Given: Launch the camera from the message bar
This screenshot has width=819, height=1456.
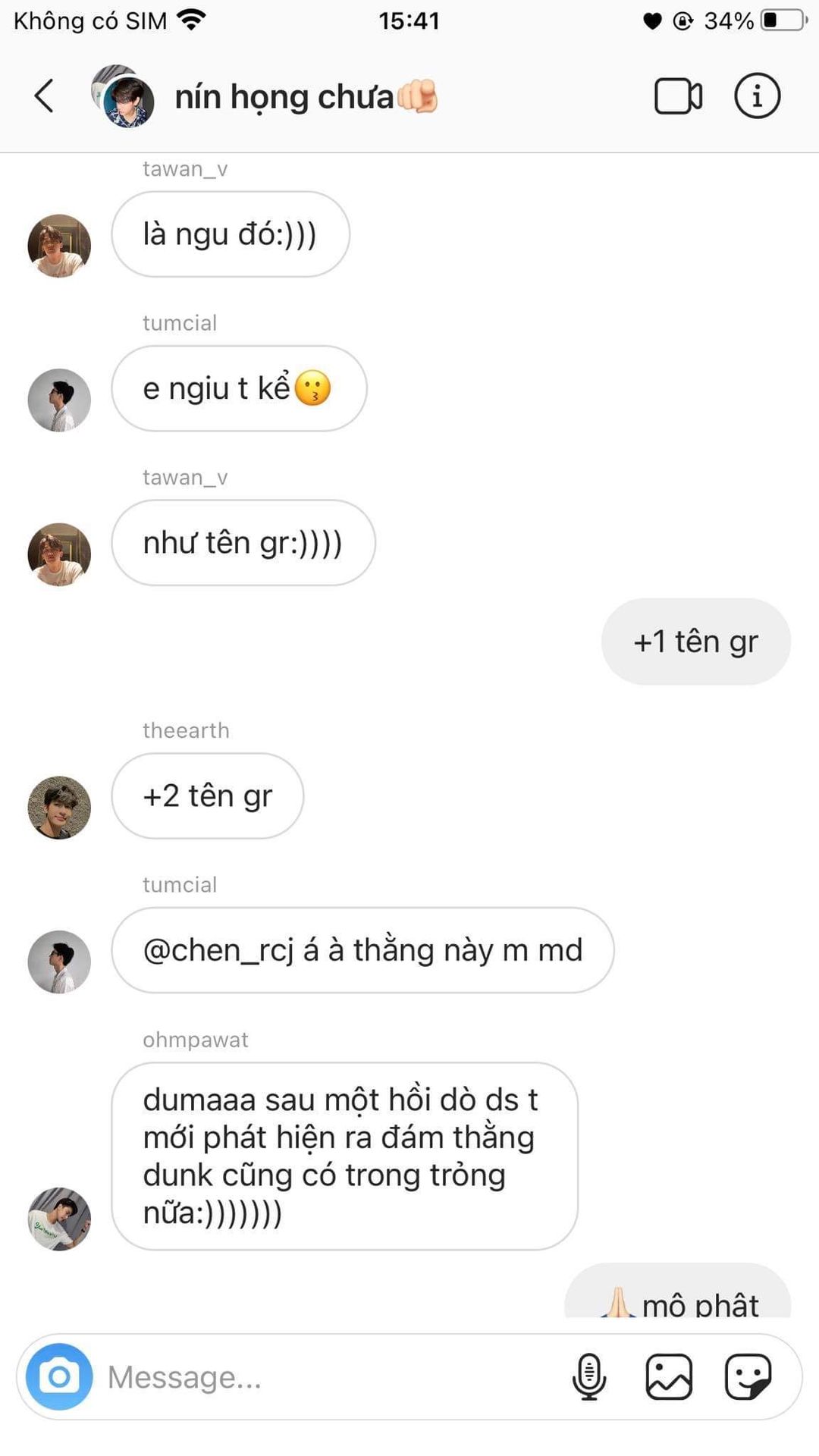Looking at the screenshot, I should tap(59, 1376).
